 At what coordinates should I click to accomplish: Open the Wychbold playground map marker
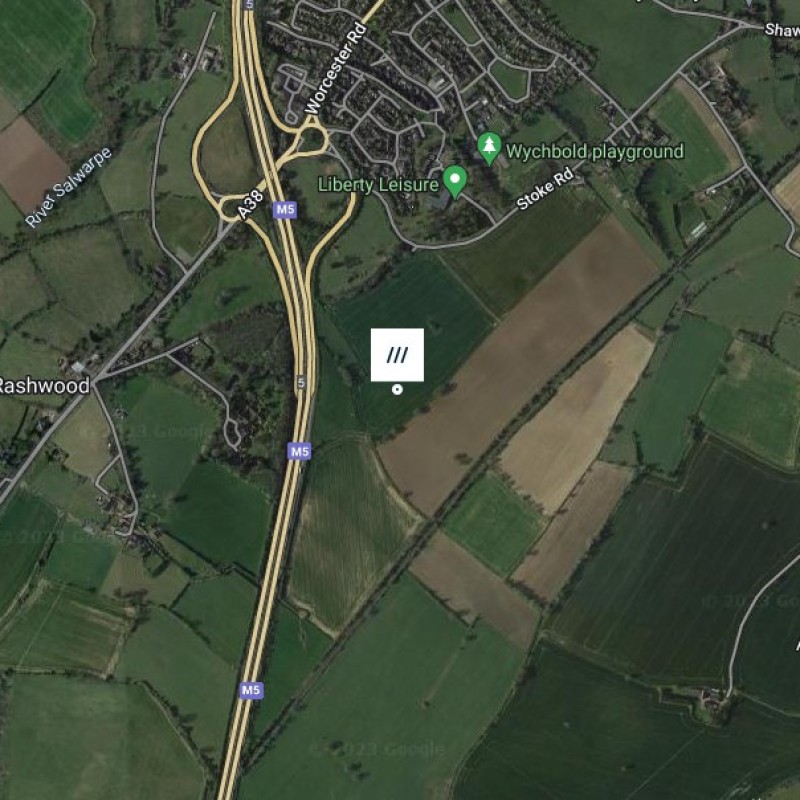click(489, 149)
